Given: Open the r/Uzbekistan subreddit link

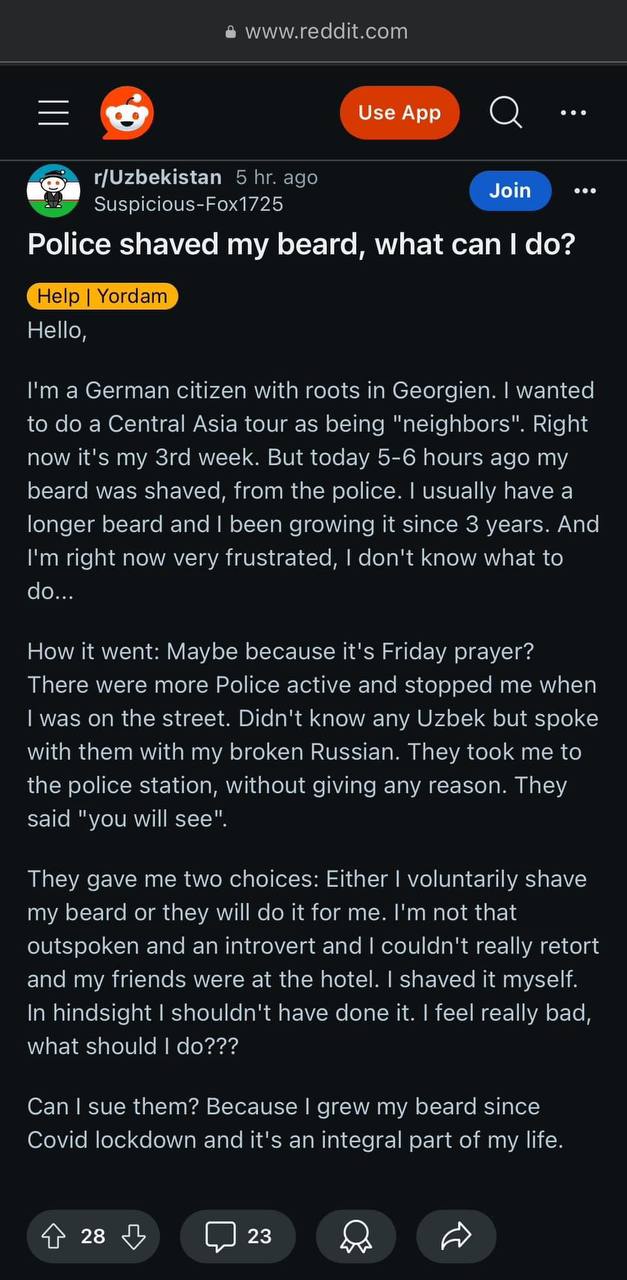Looking at the screenshot, I should pos(157,177).
